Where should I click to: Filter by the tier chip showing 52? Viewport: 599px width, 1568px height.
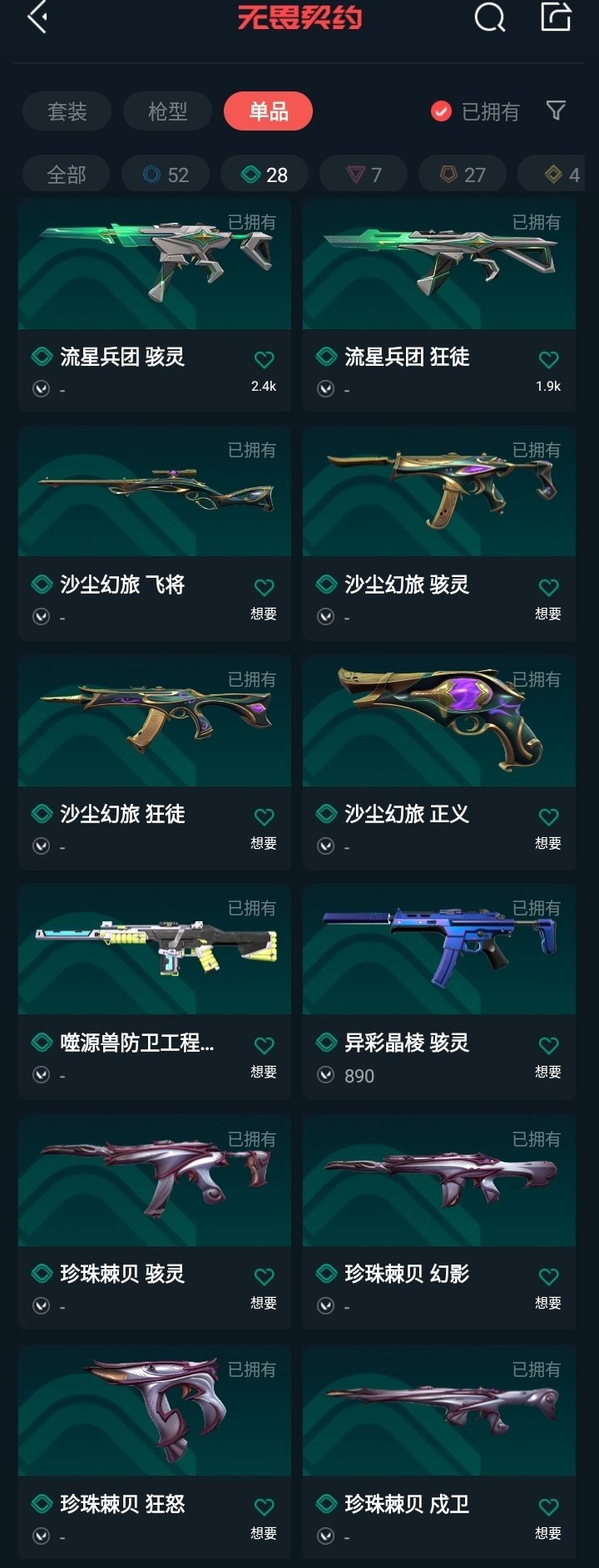166,175
